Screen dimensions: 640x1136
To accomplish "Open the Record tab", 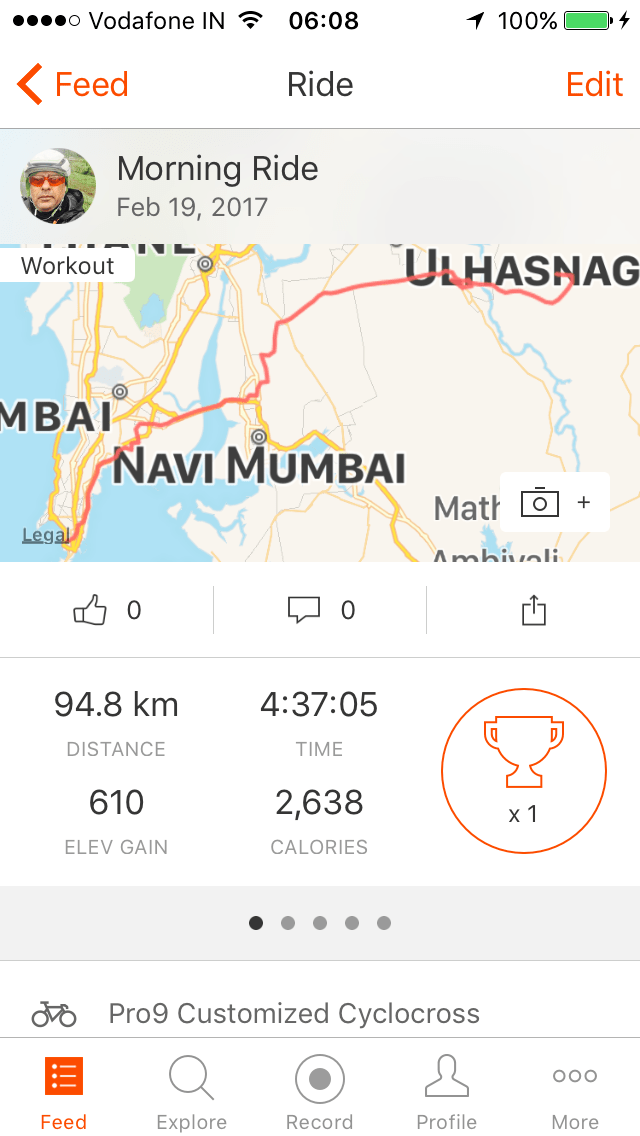I will pyautogui.click(x=319, y=1092).
